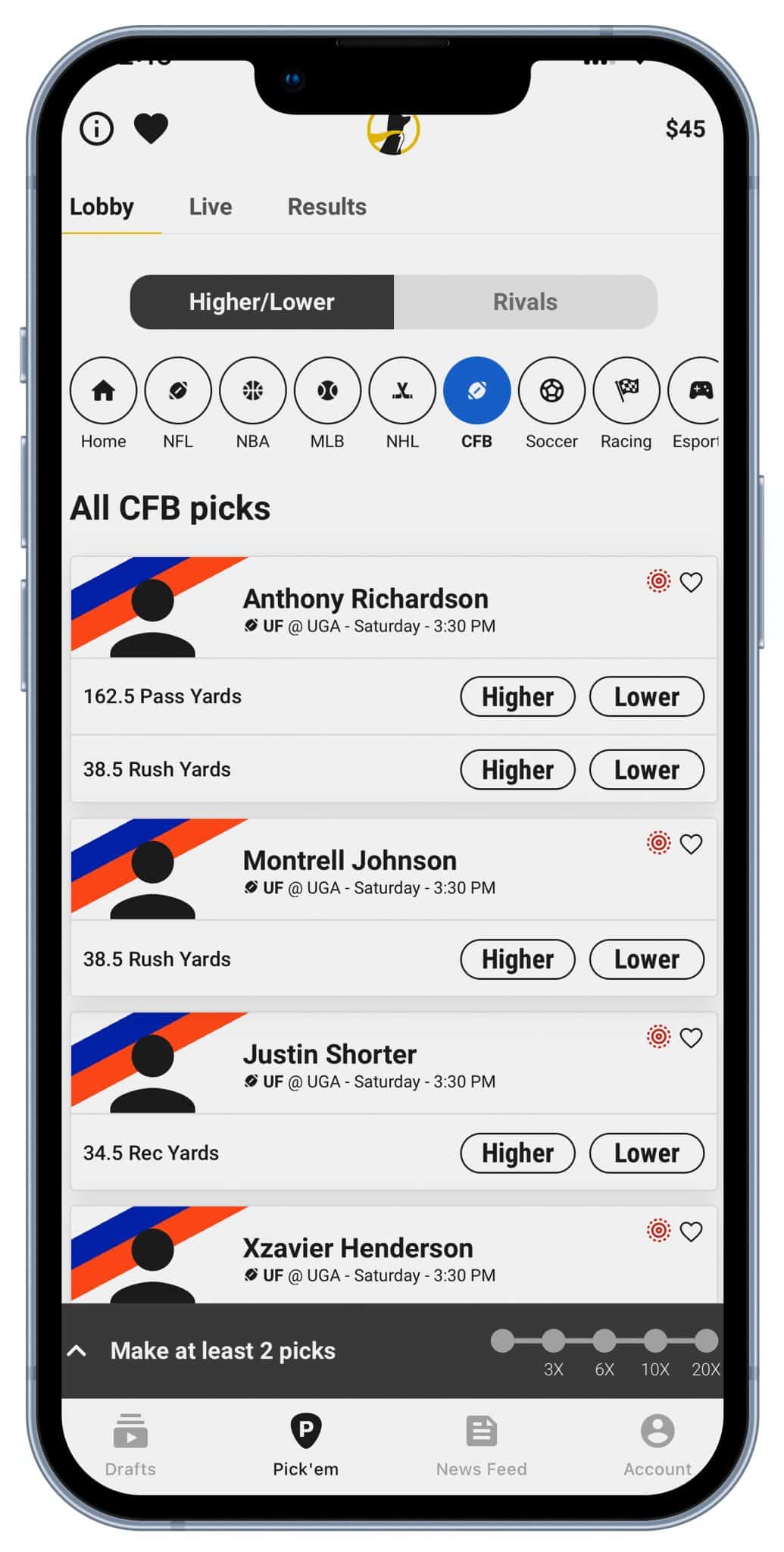Screen dimensions: 784x1552
Task: Go to the Drafts tab
Action: click(x=130, y=1444)
